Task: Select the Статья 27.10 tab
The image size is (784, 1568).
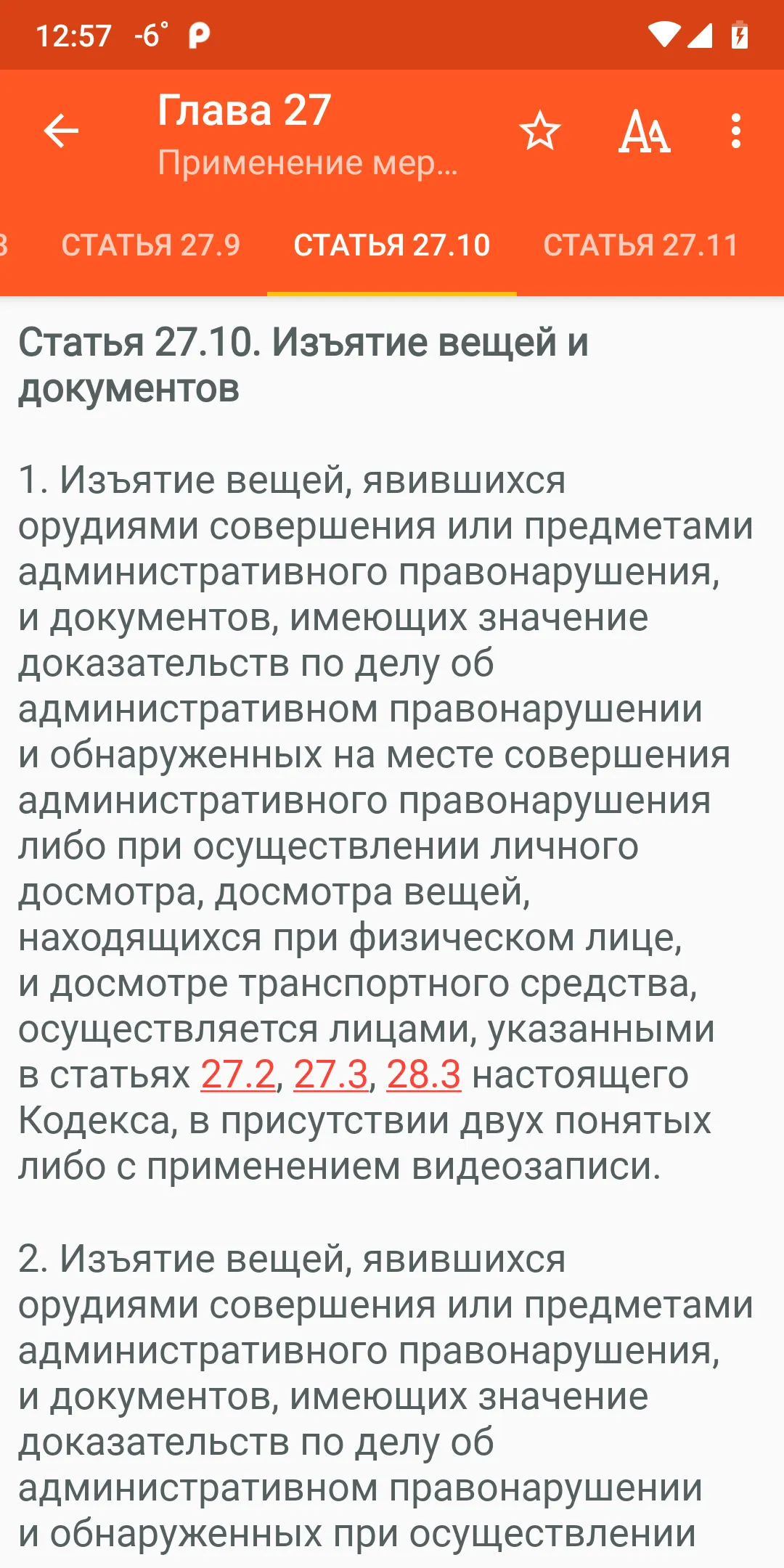Action: (392, 245)
